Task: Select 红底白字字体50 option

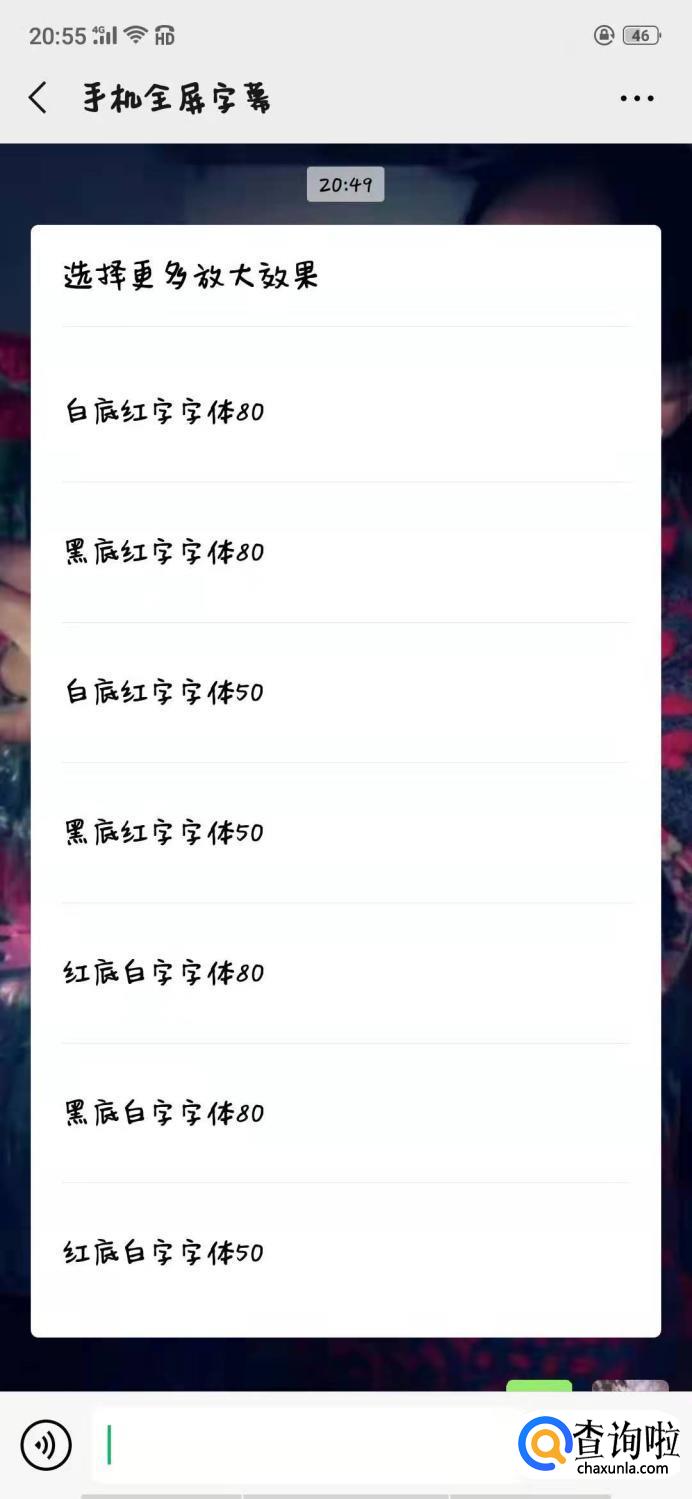Action: pos(165,1252)
